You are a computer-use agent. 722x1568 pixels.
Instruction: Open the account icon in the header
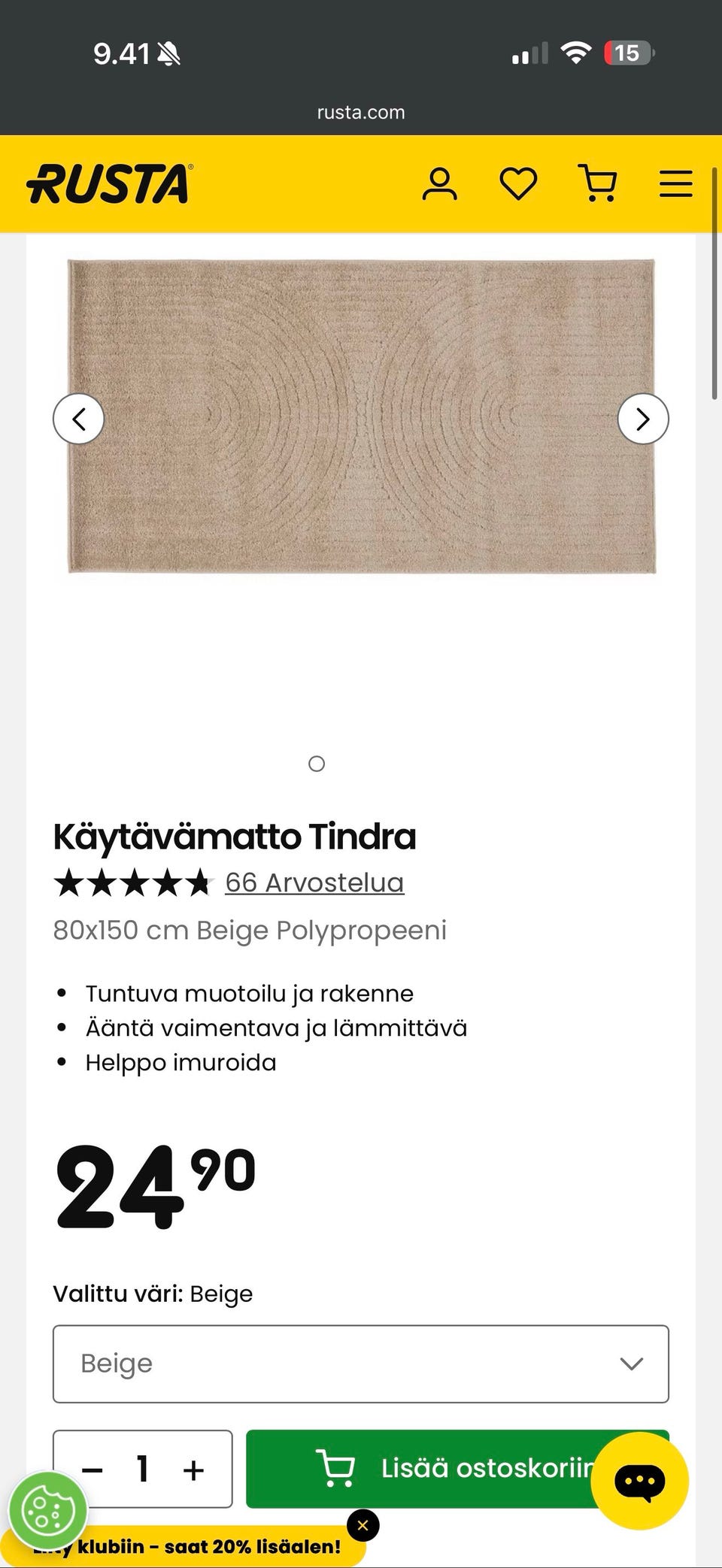pos(441,183)
